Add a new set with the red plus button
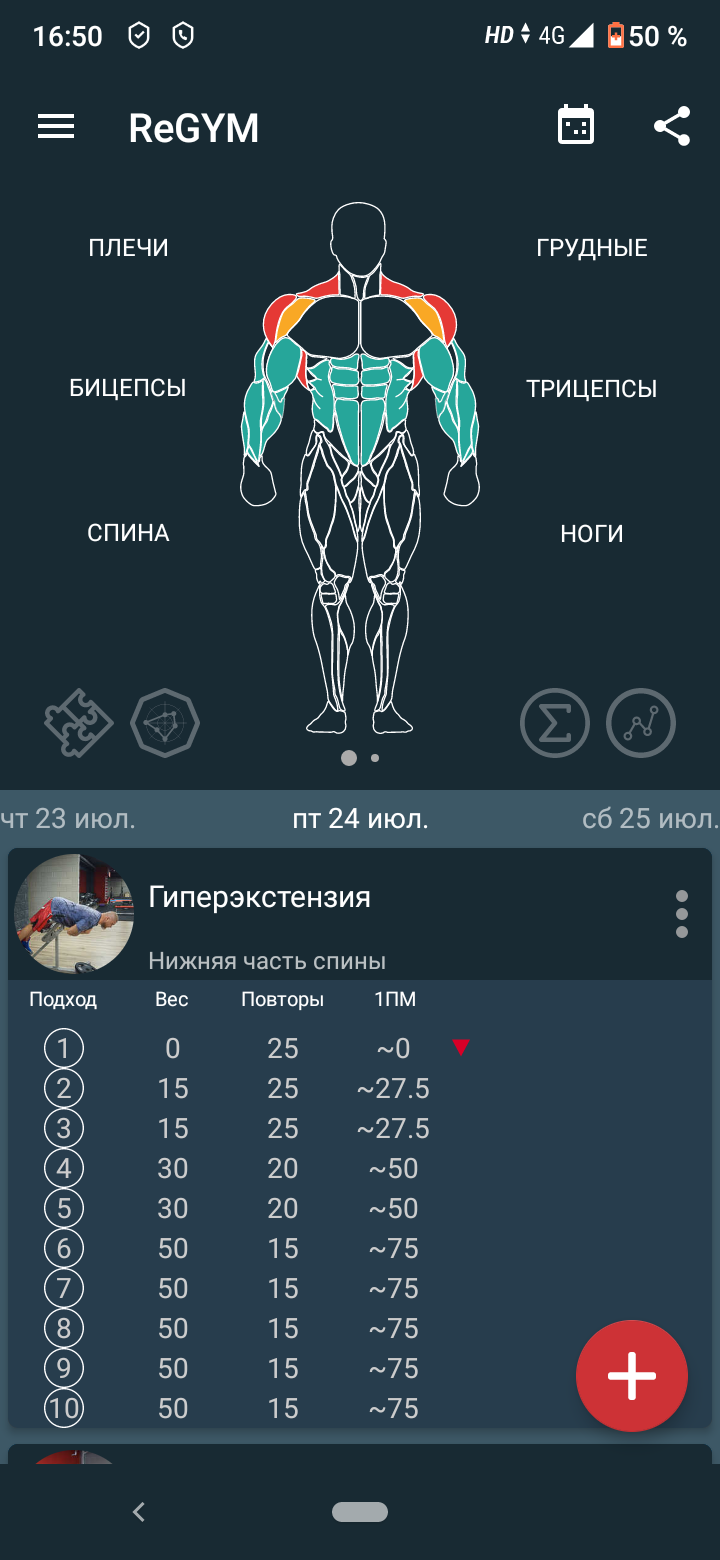 point(632,1376)
